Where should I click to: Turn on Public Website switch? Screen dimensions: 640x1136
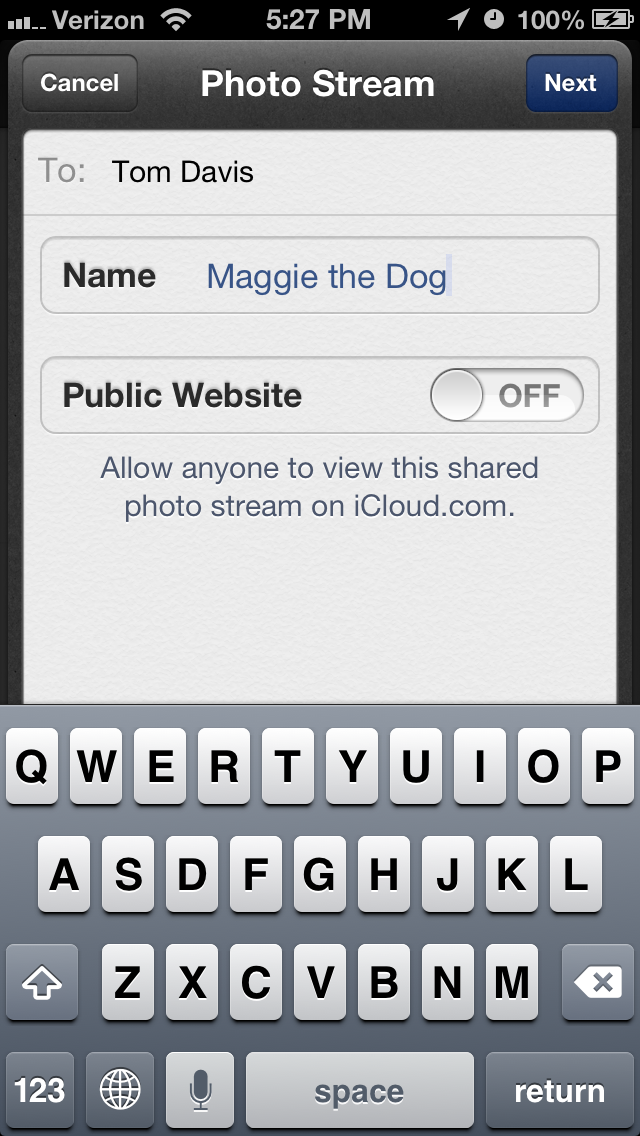[507, 395]
